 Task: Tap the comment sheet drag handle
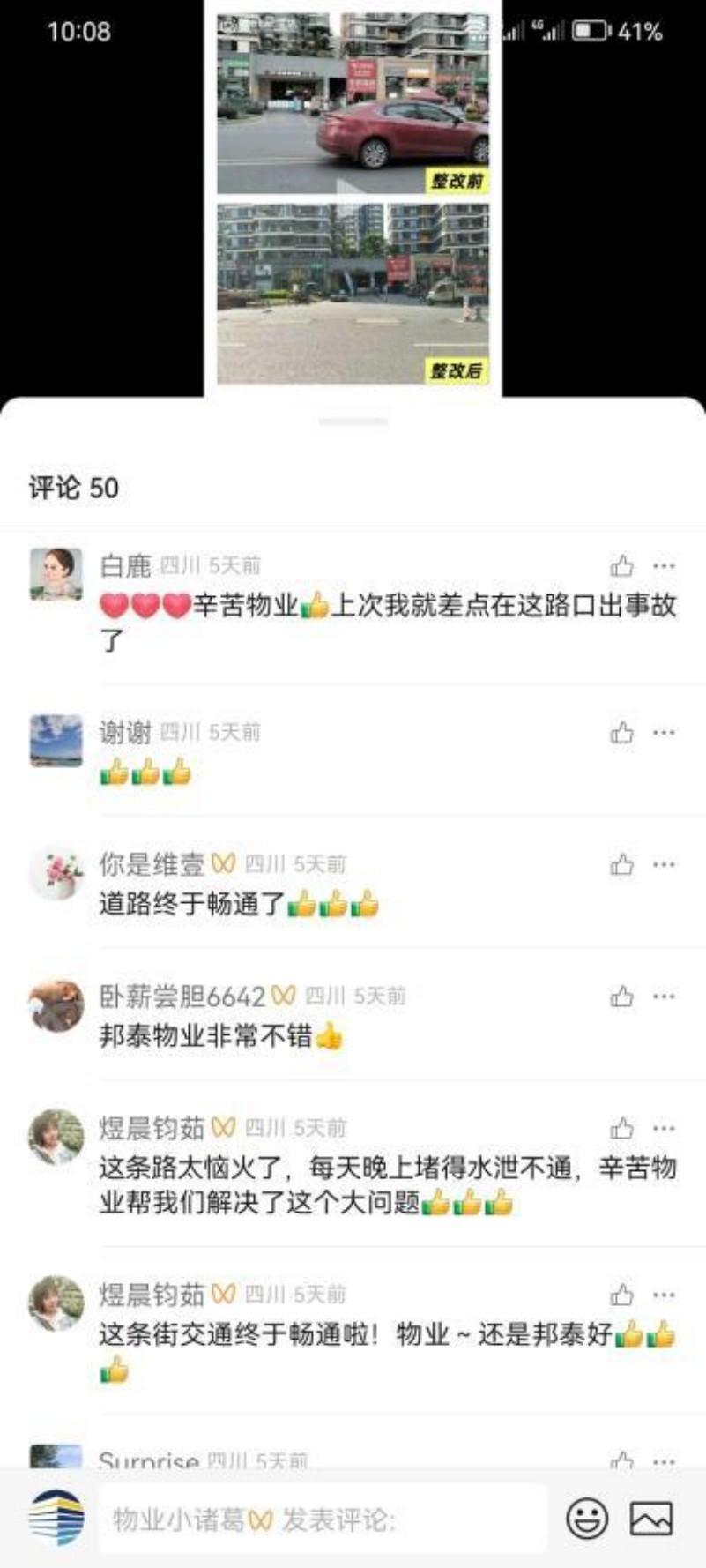(x=353, y=422)
